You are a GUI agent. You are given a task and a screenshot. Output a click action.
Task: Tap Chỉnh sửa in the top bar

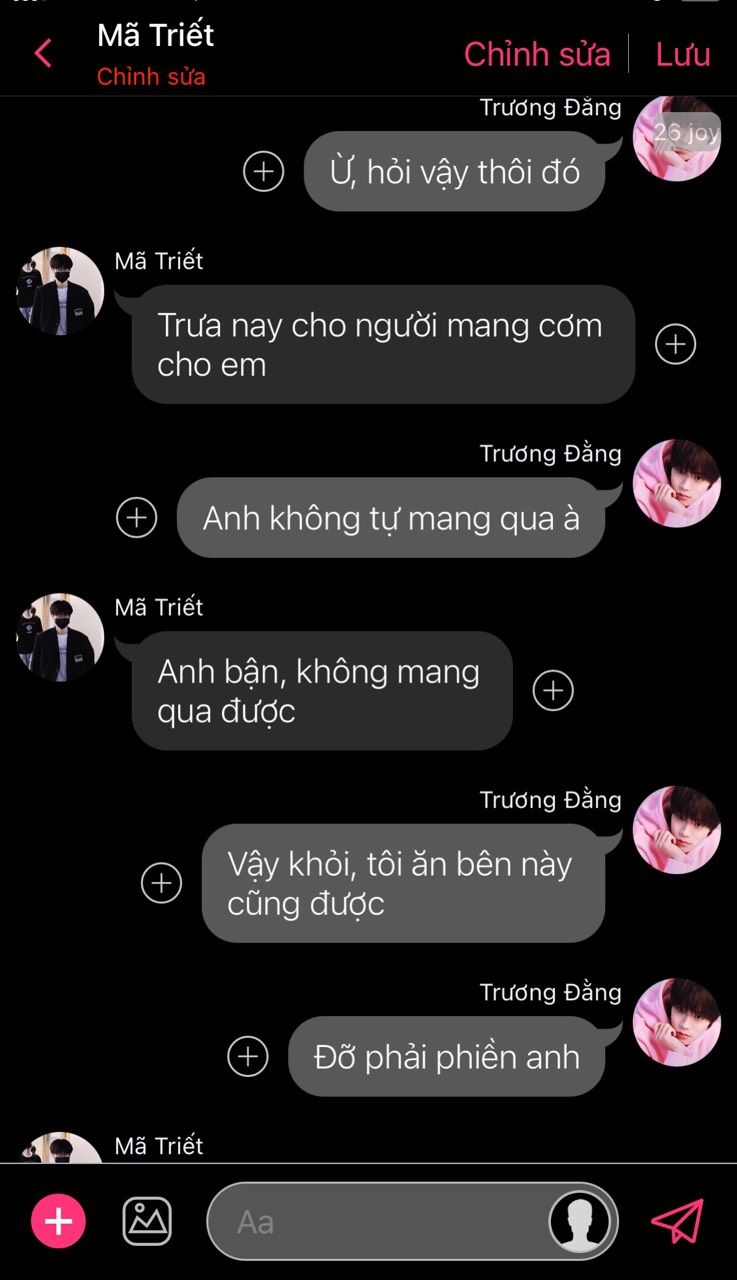coord(537,54)
